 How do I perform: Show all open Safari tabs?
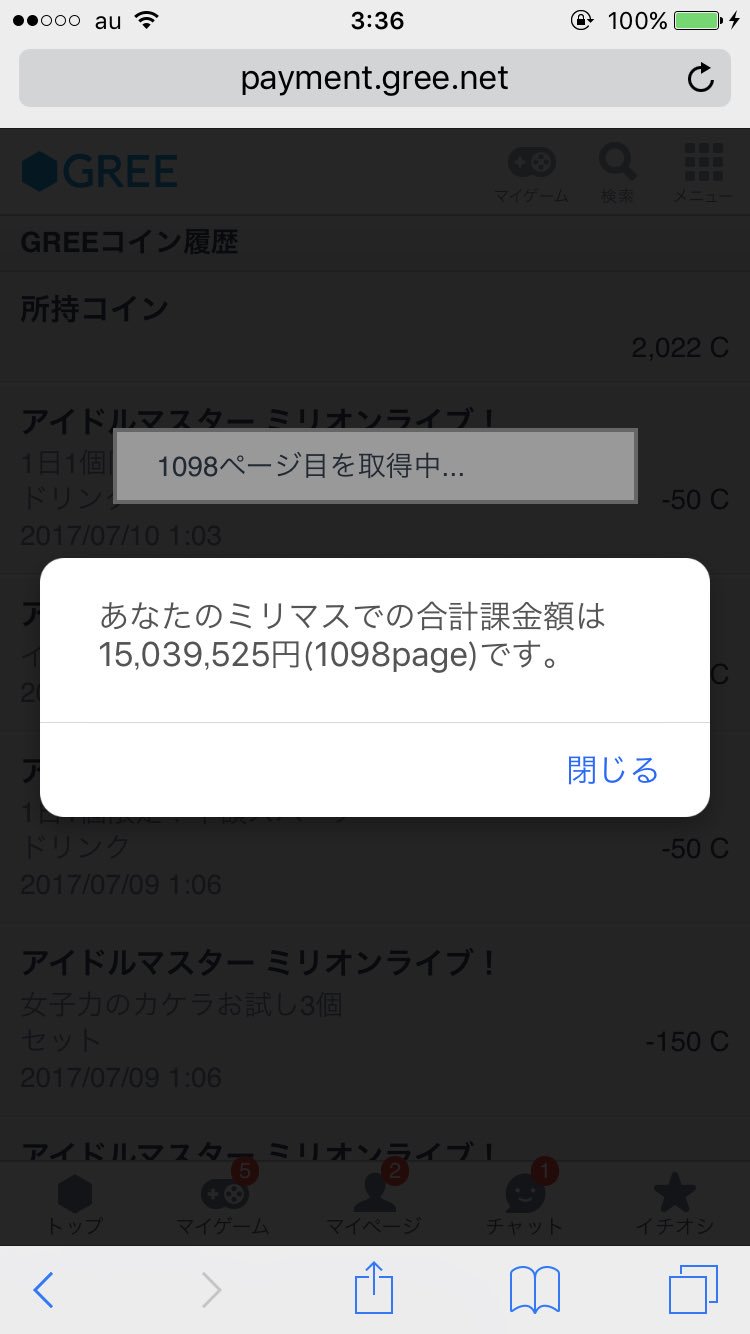pyautogui.click(x=693, y=1290)
